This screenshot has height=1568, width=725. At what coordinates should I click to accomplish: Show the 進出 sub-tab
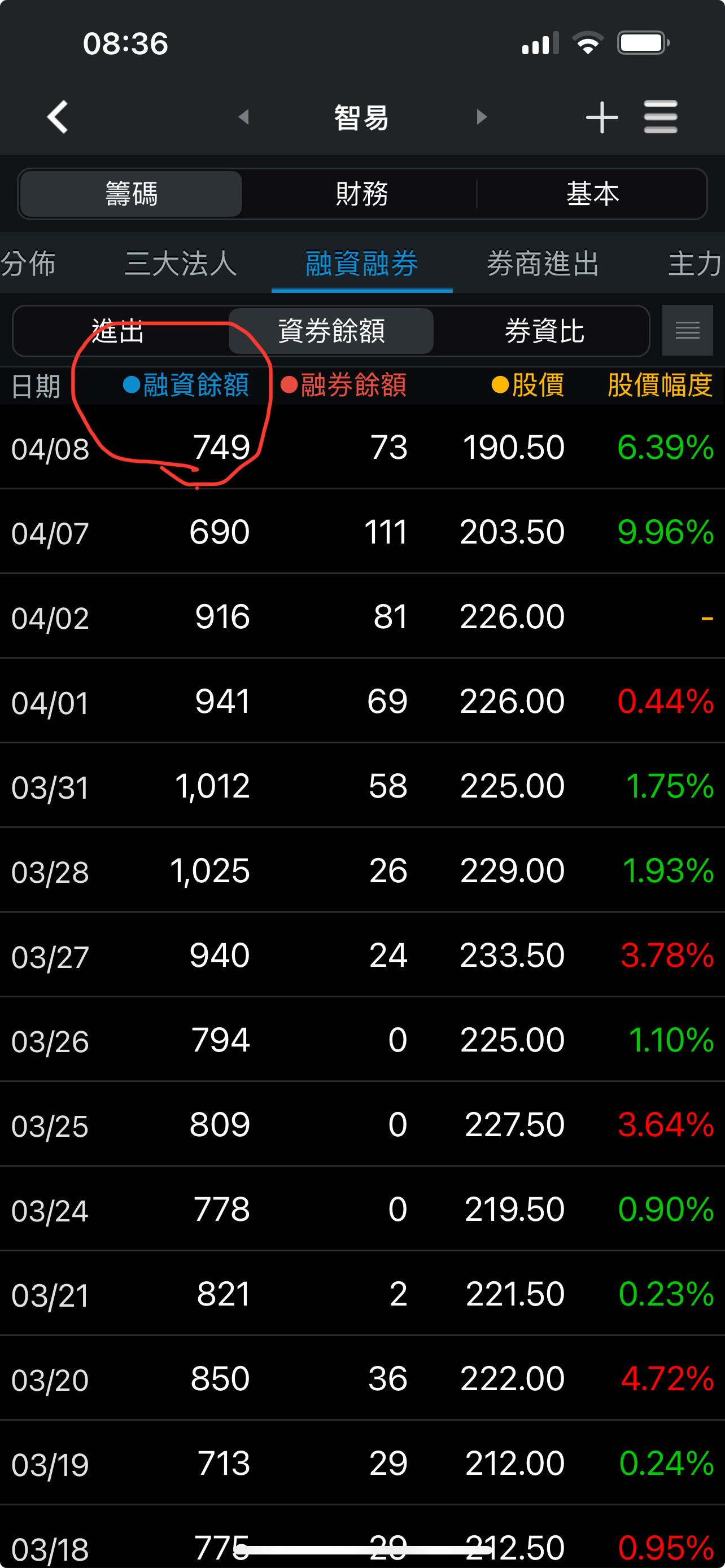(118, 331)
